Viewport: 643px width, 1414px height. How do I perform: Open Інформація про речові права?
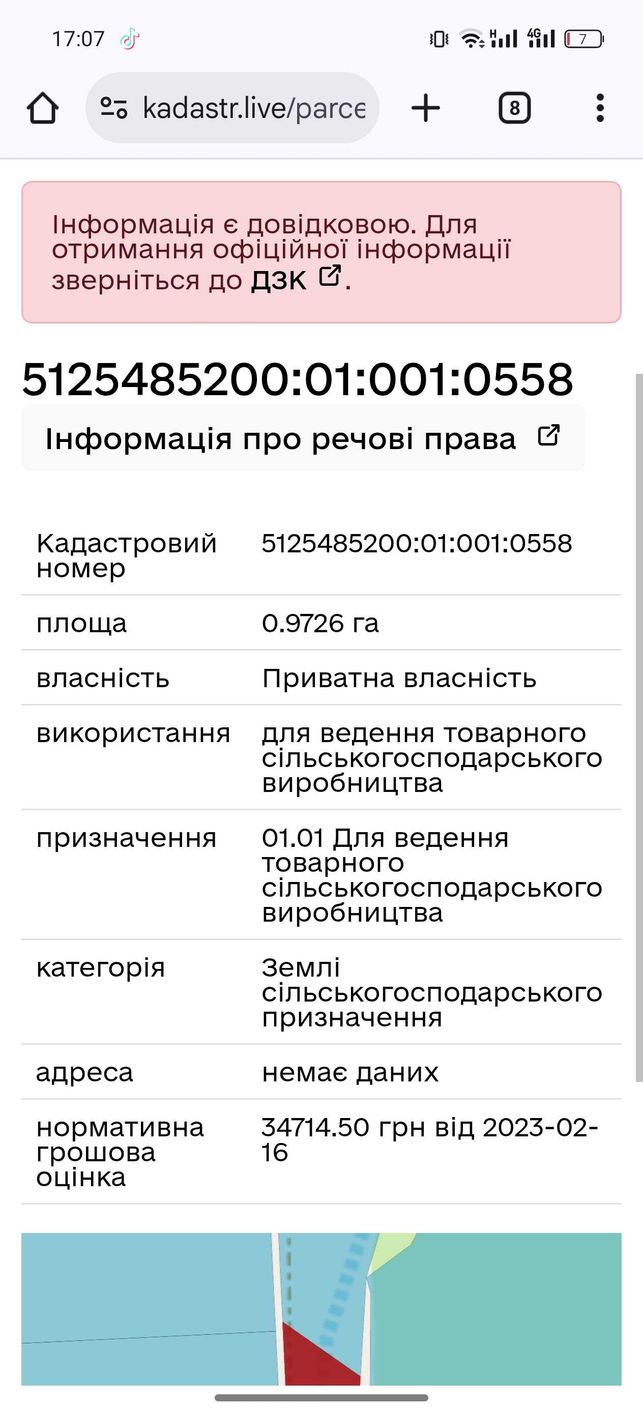pos(303,438)
